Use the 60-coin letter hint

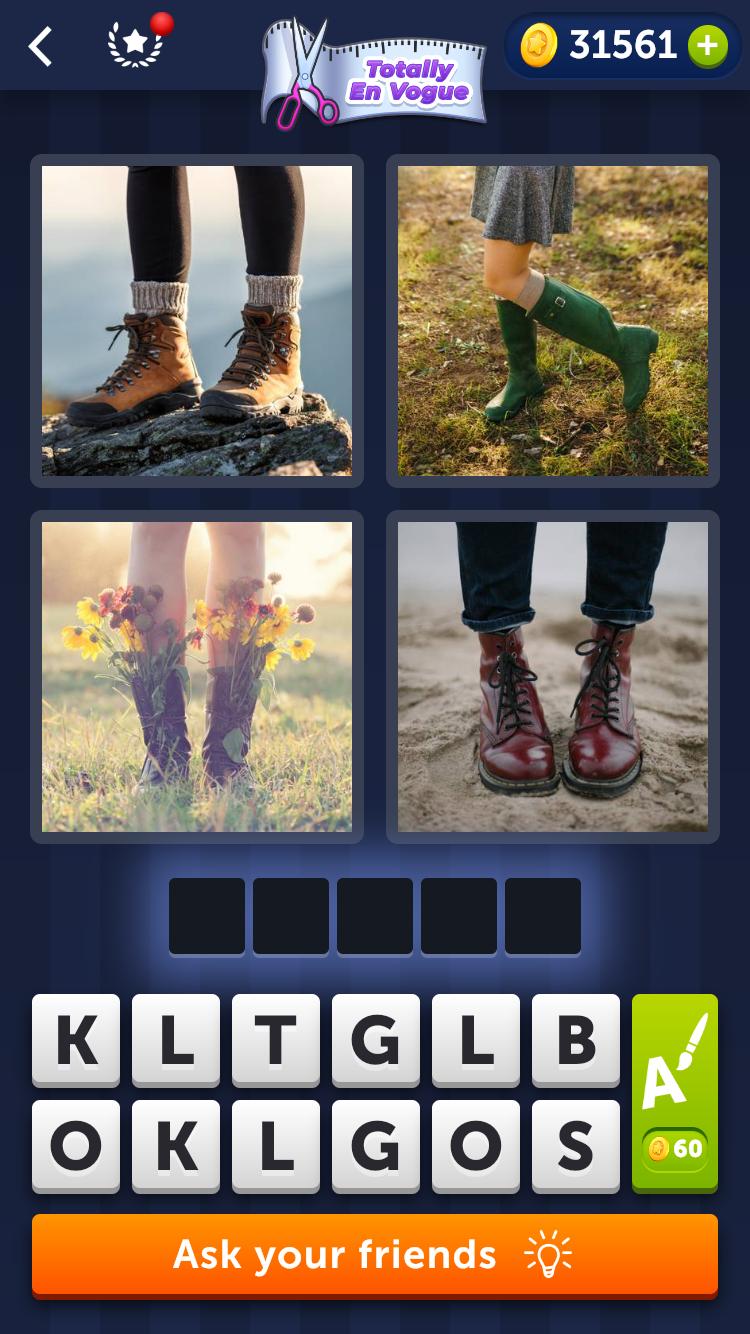[675, 1092]
